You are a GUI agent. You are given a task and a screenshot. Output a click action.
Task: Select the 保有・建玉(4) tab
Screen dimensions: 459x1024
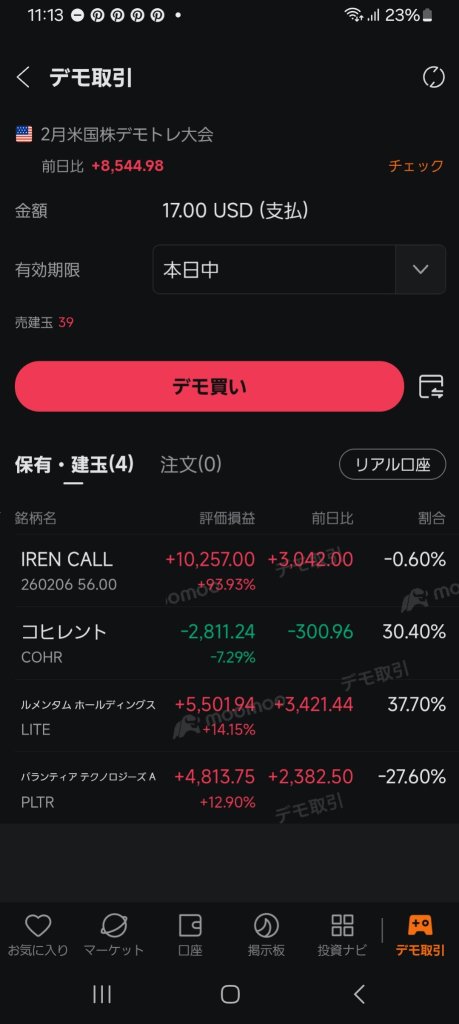74,464
